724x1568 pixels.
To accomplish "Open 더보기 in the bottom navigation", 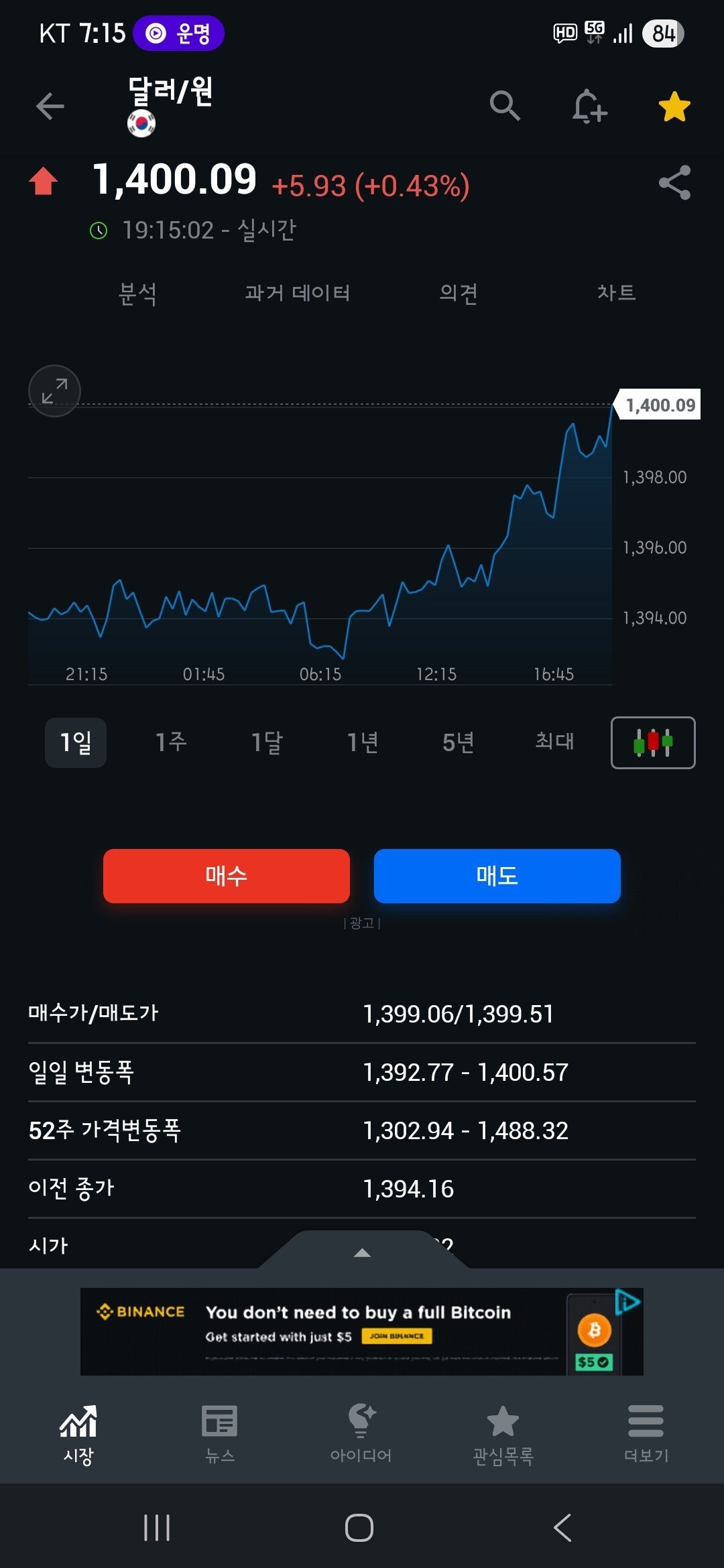I will [x=646, y=1431].
